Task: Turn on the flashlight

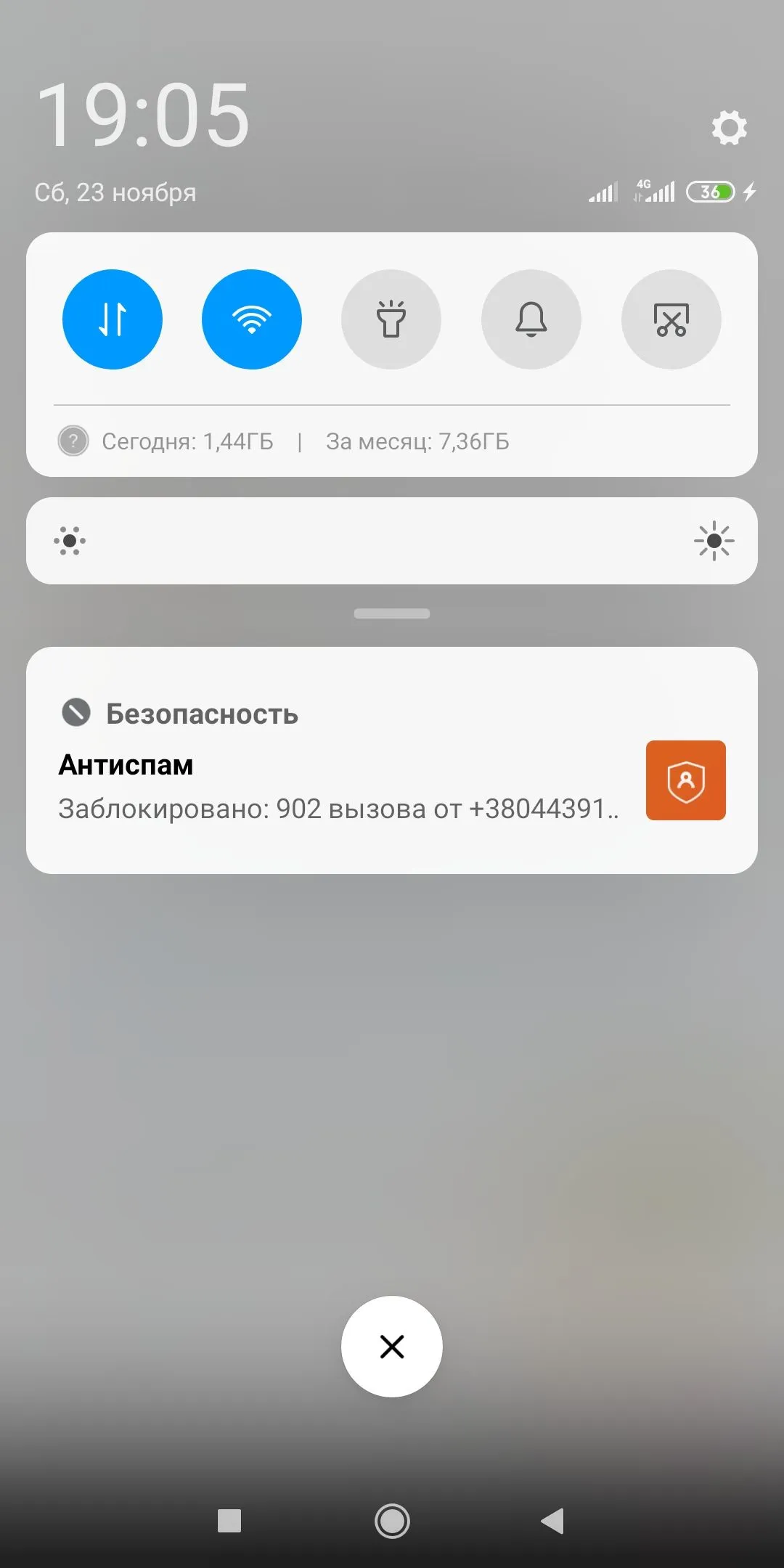Action: [x=391, y=319]
